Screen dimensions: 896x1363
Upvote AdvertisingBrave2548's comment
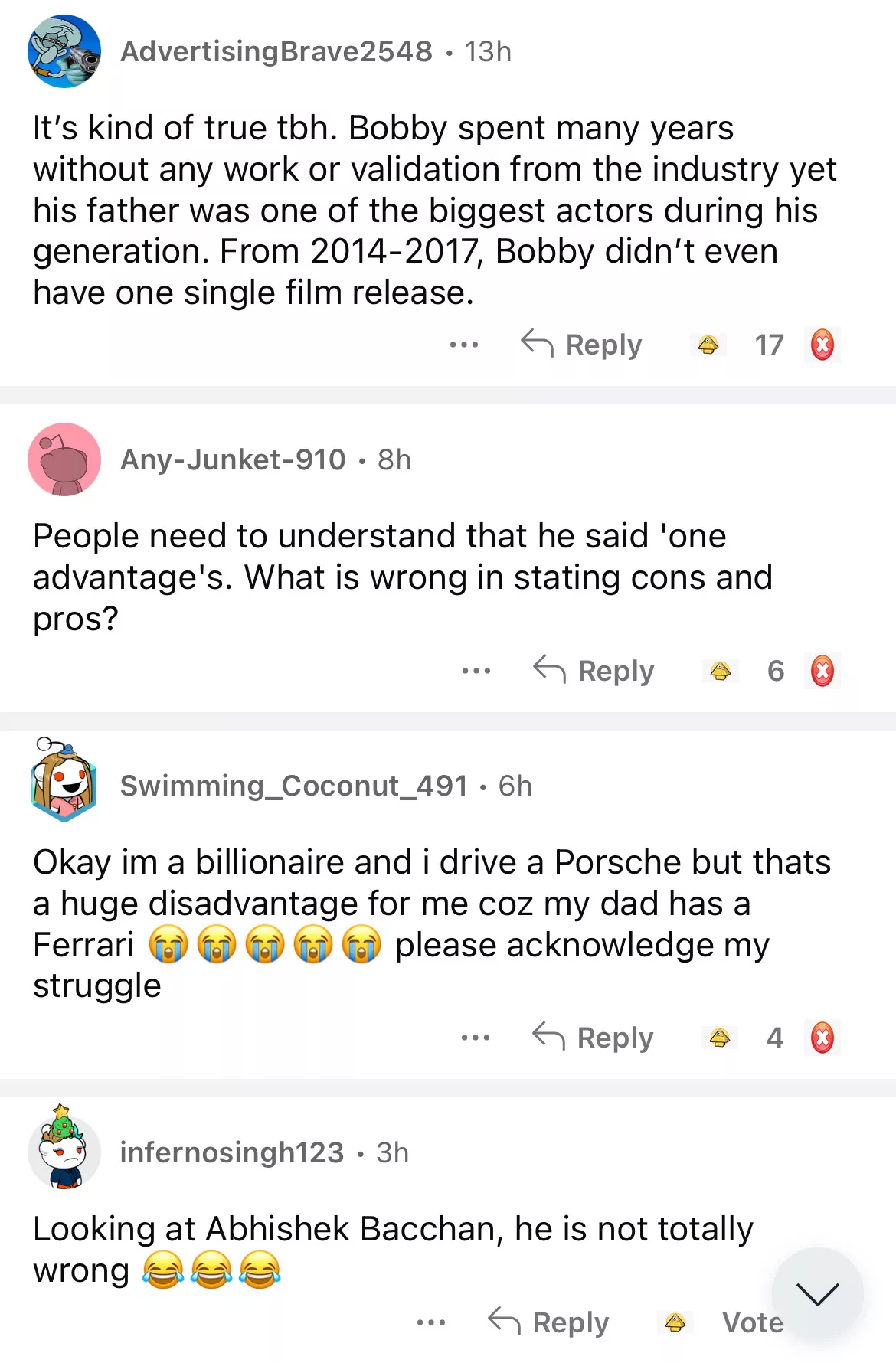708,345
